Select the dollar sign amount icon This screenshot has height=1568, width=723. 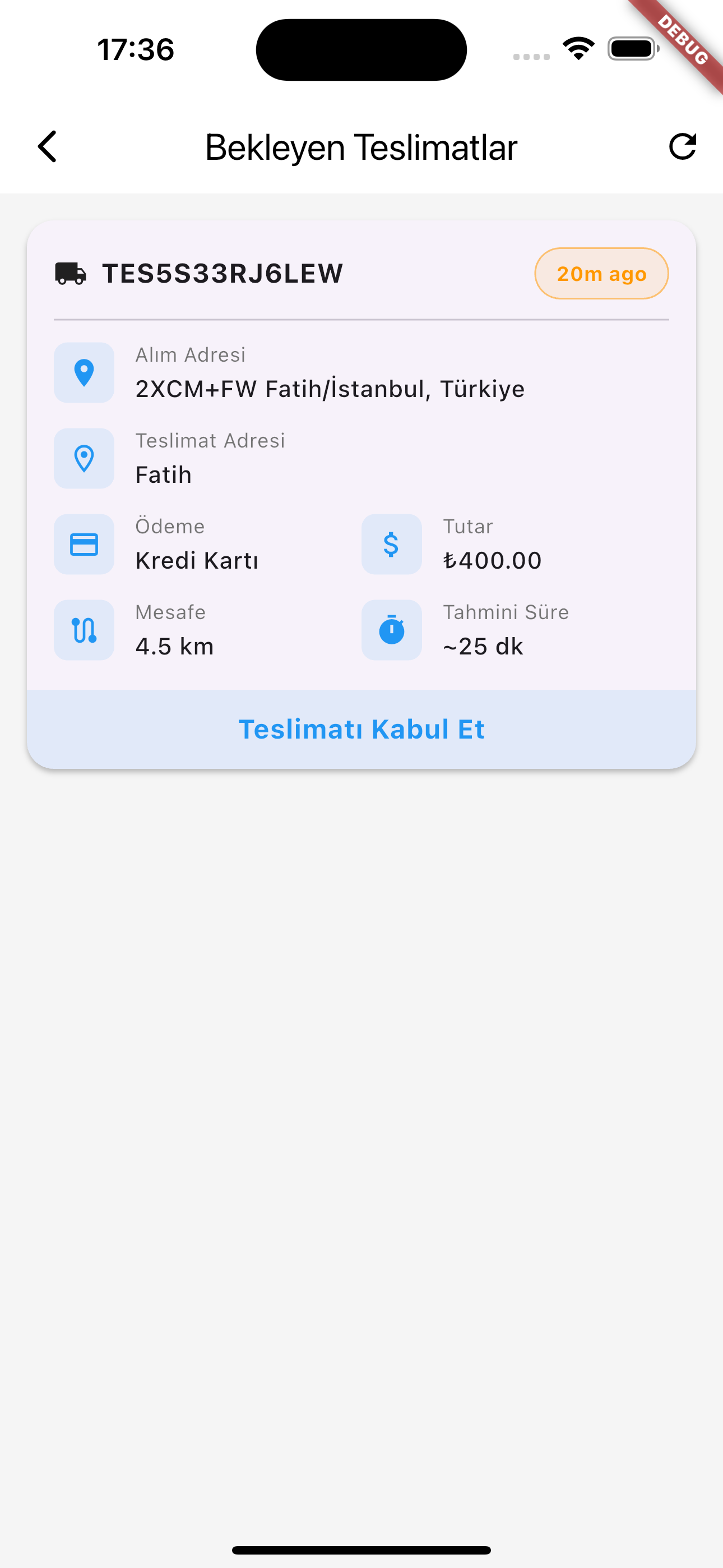391,545
